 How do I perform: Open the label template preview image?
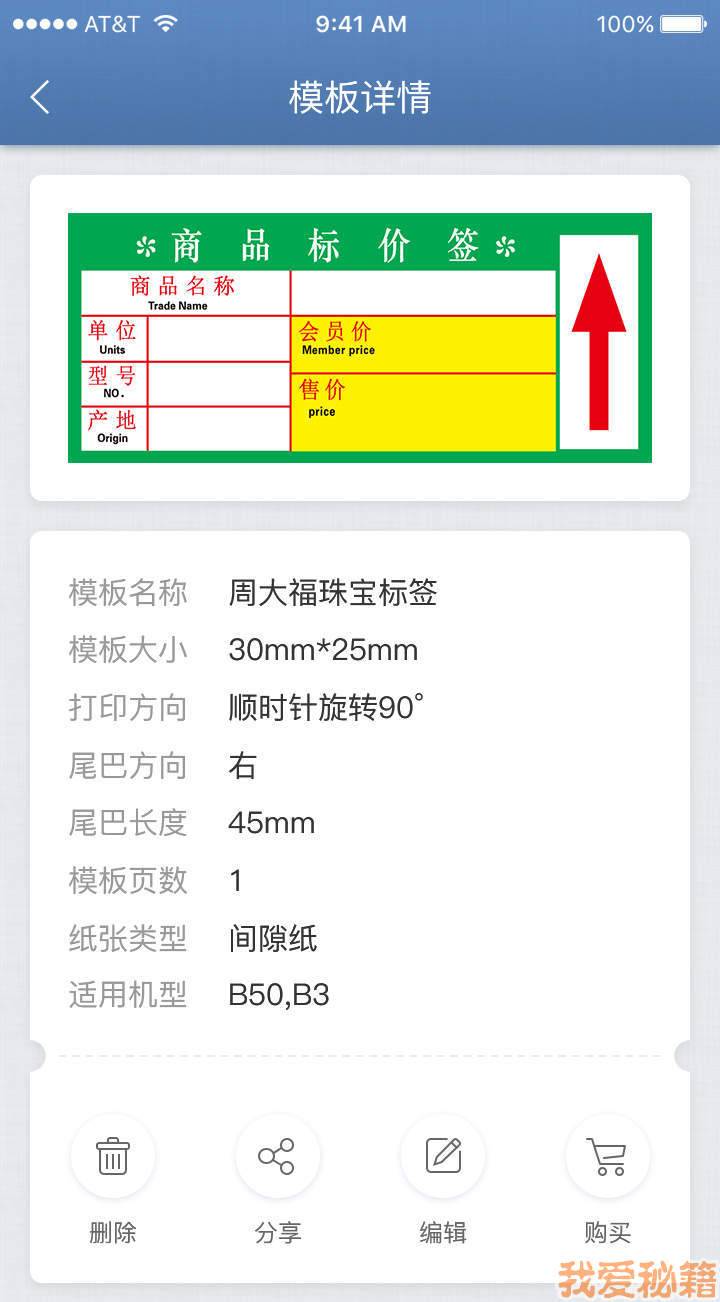click(360, 338)
